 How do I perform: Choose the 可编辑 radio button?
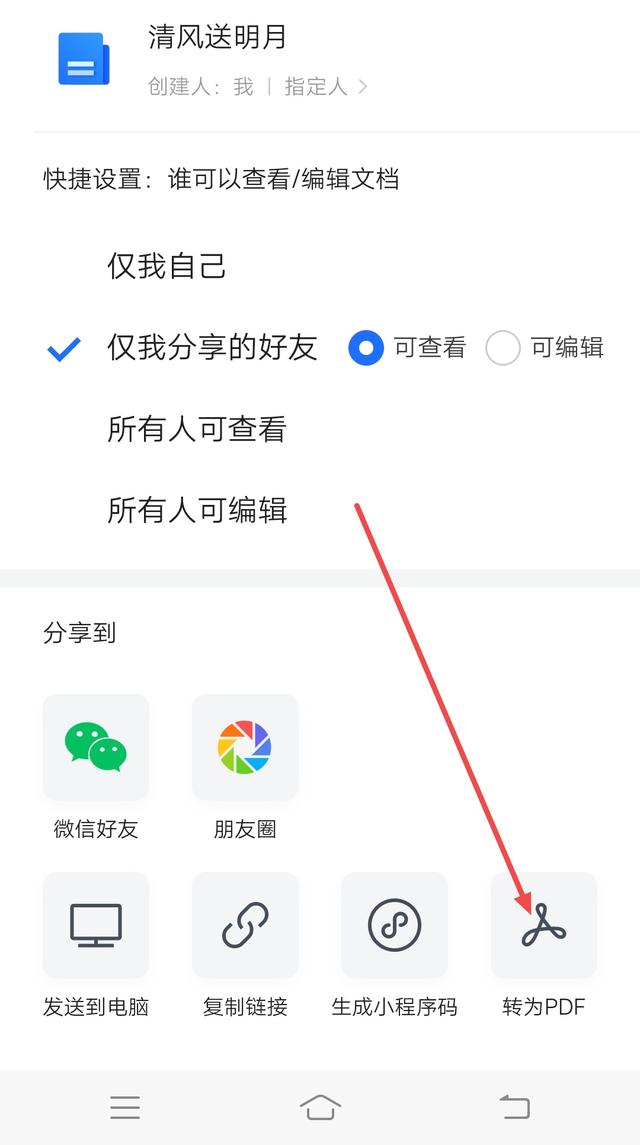(x=503, y=348)
